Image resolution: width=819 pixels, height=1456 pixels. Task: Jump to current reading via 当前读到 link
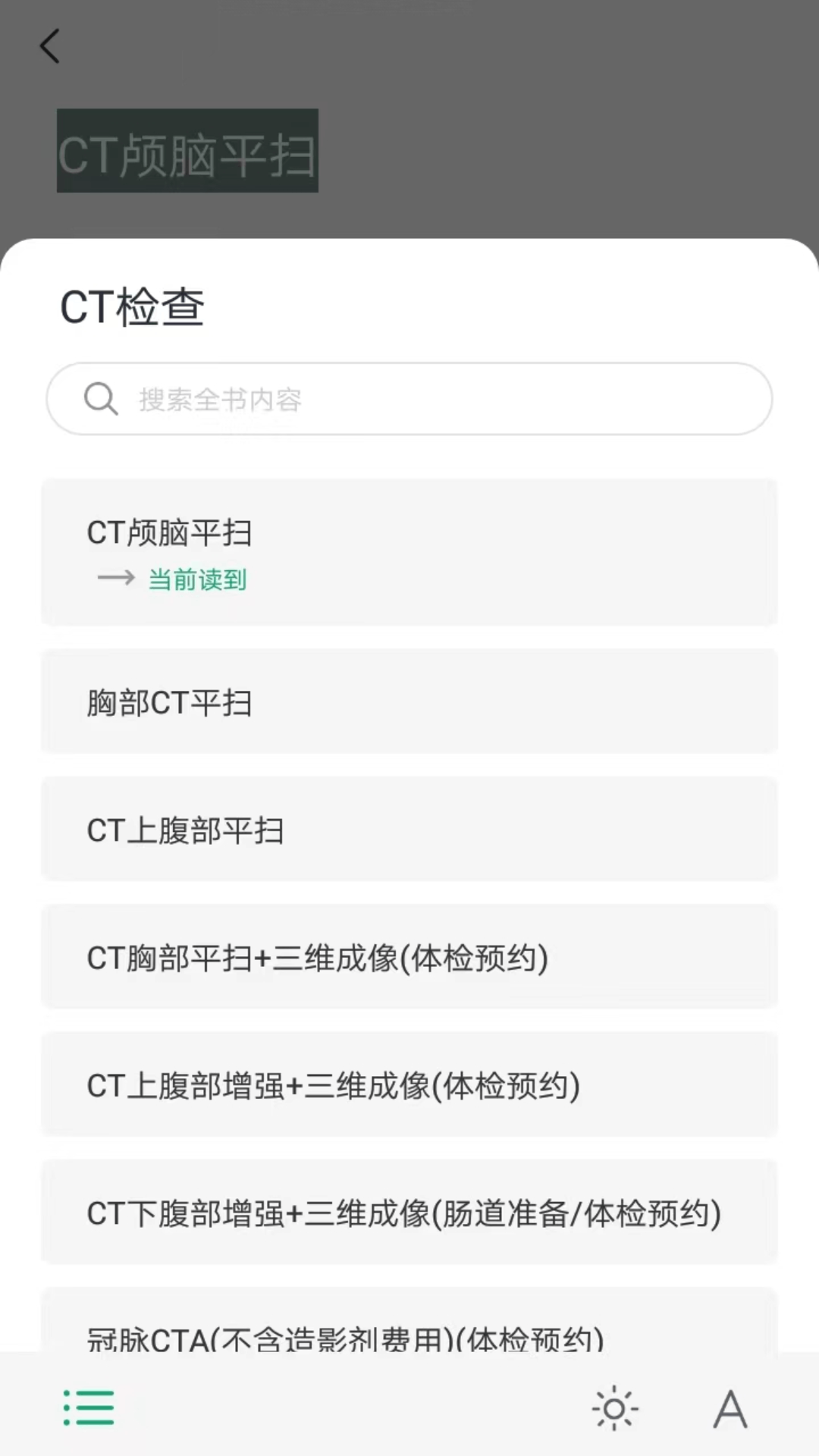pos(197,579)
